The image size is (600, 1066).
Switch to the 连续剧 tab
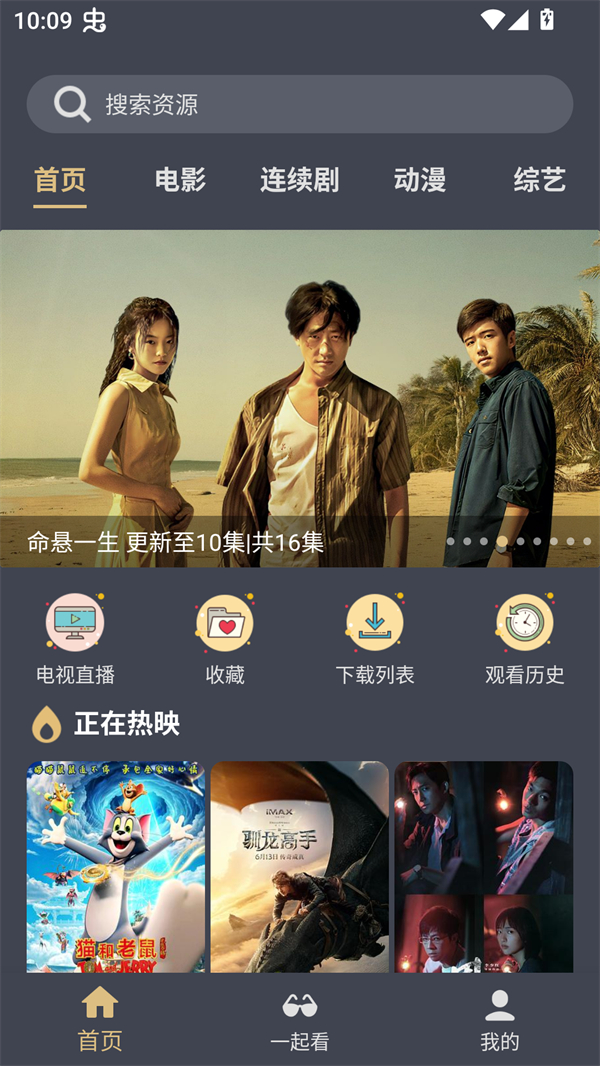click(299, 180)
